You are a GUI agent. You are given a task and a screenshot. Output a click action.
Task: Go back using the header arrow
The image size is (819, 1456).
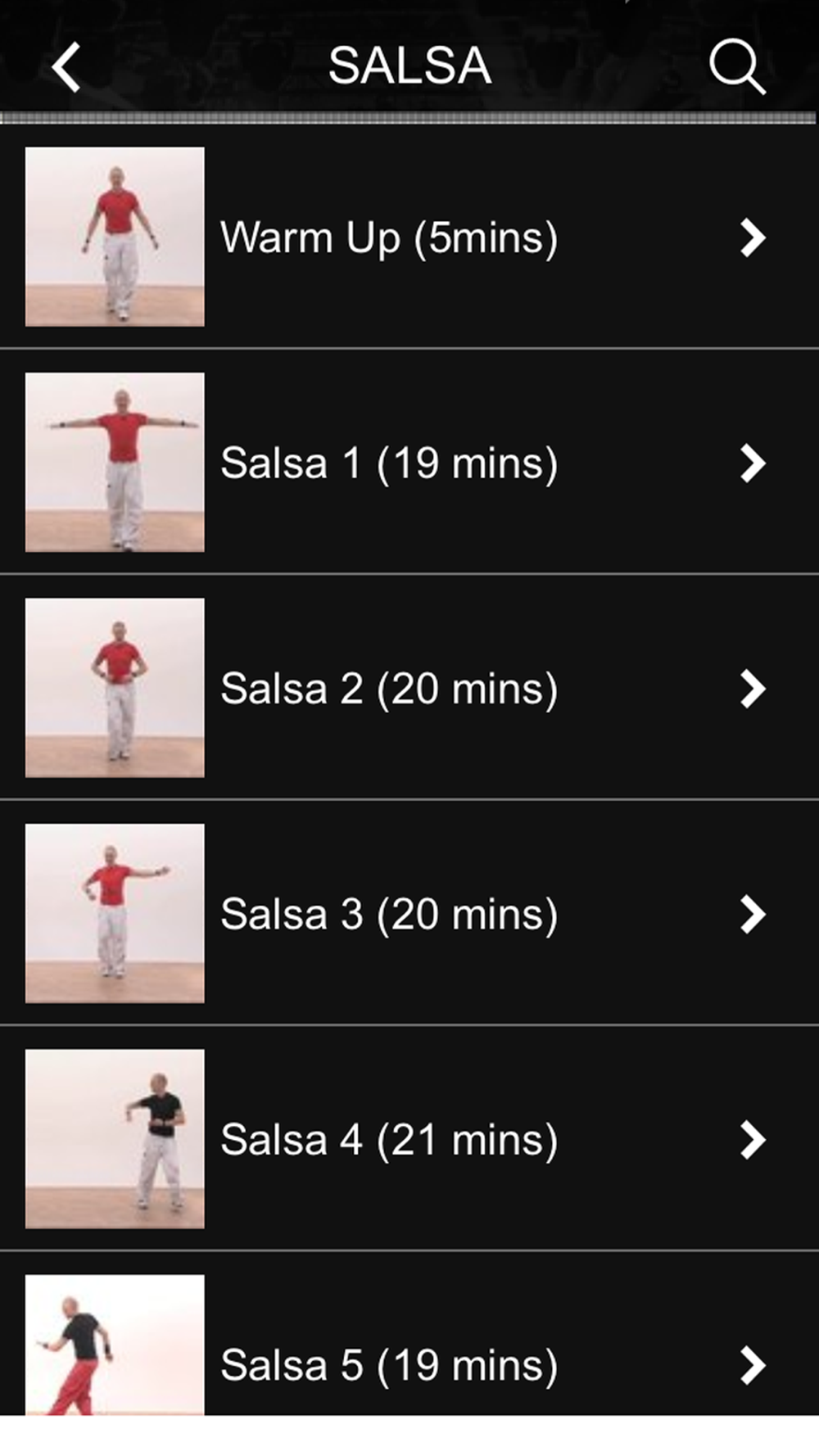[67, 67]
